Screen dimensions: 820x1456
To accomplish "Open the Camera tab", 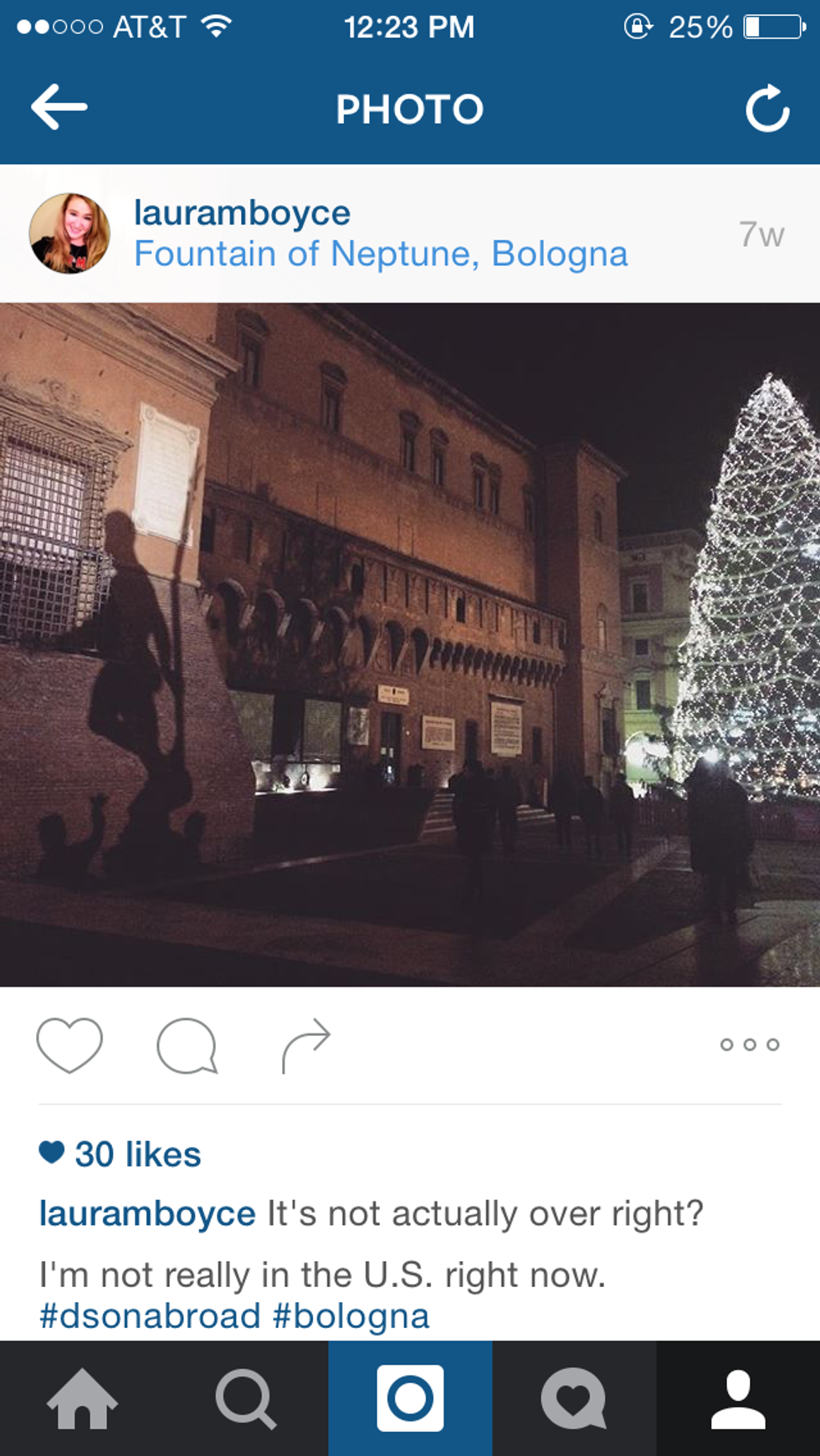I will pyautogui.click(x=410, y=1399).
